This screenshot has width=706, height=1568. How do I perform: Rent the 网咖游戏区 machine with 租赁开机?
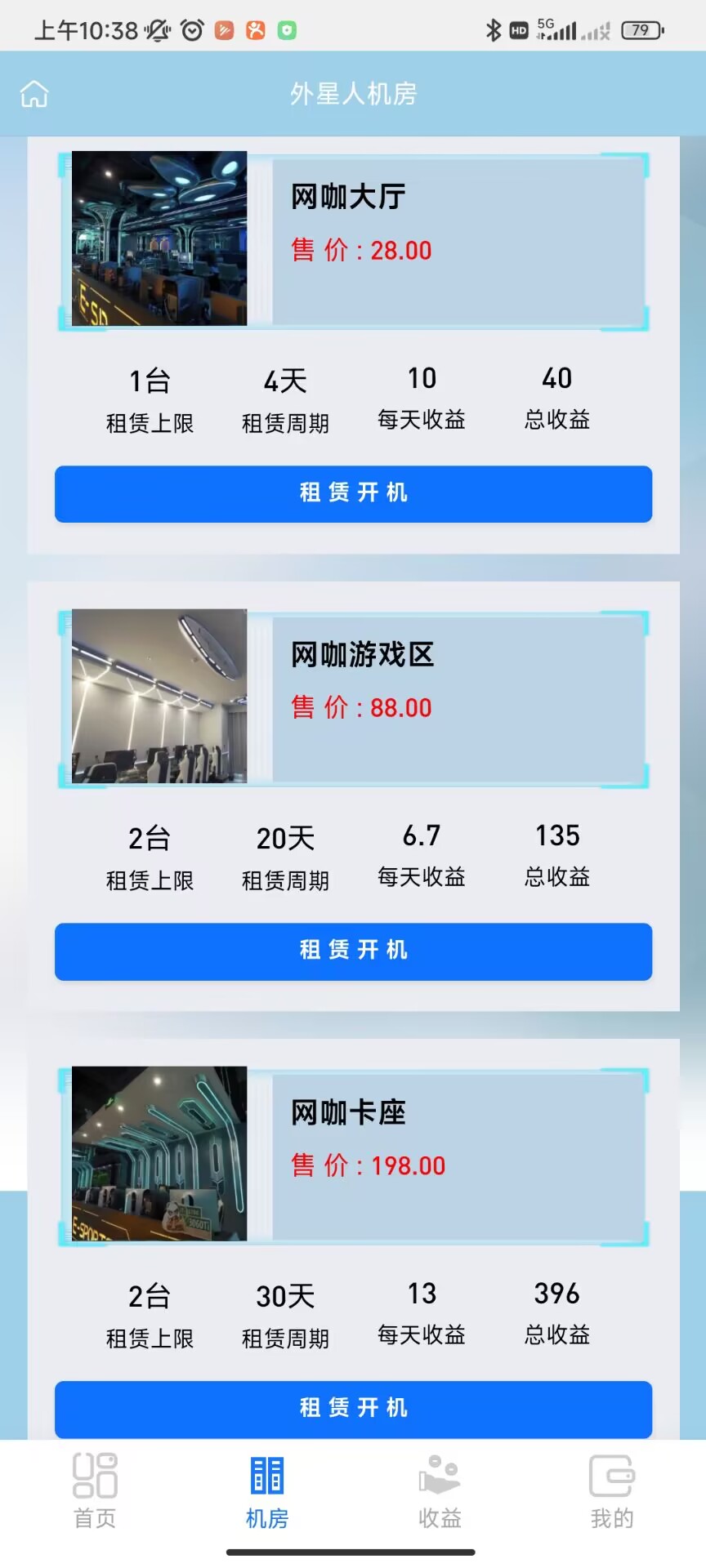353,951
